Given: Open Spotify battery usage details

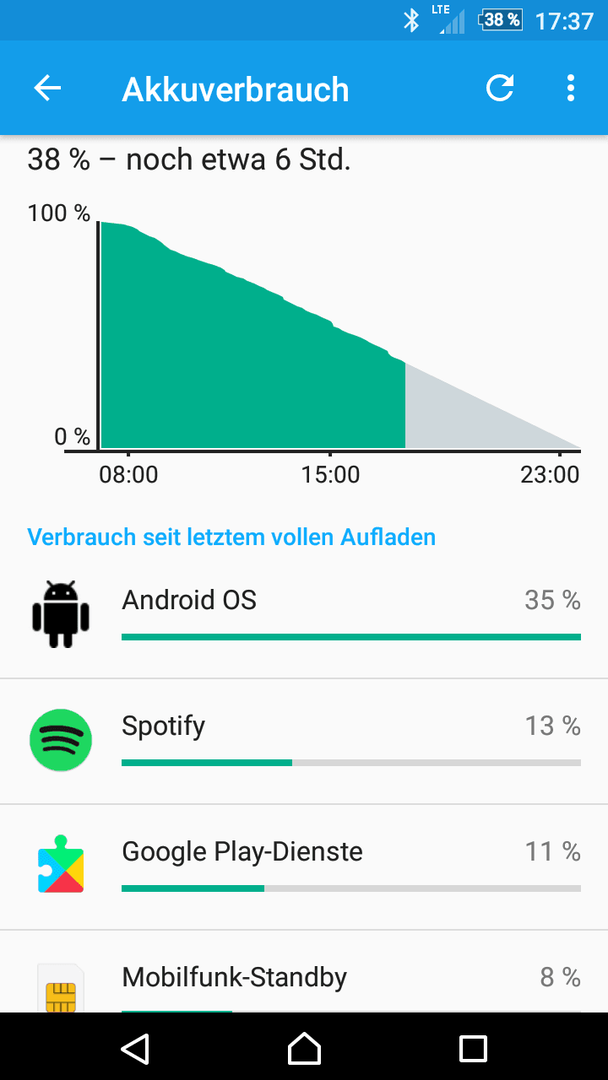Looking at the screenshot, I should click(304, 741).
